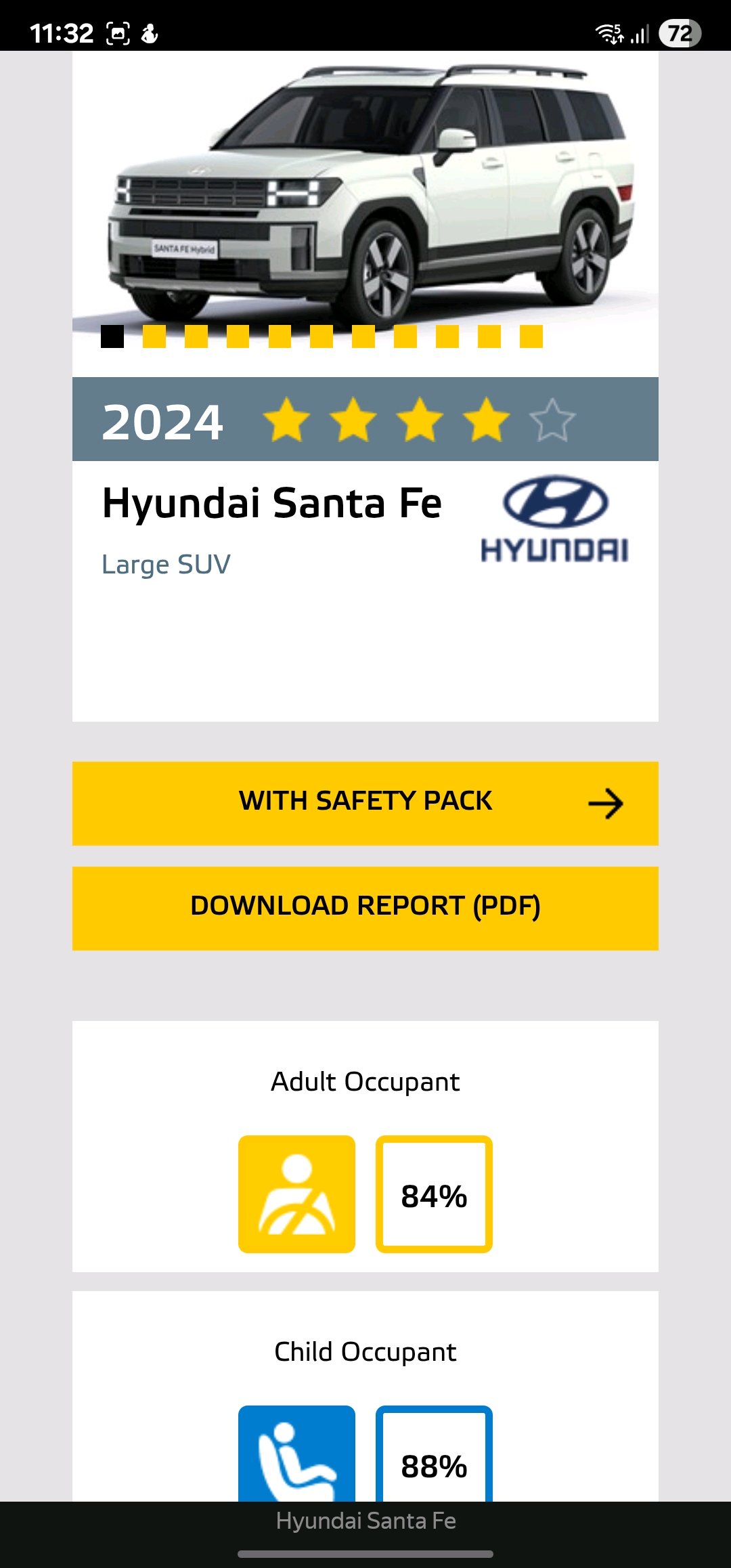Open the Adult Occupant 84% score
Image resolution: width=731 pixels, height=1568 pixels.
click(434, 1194)
